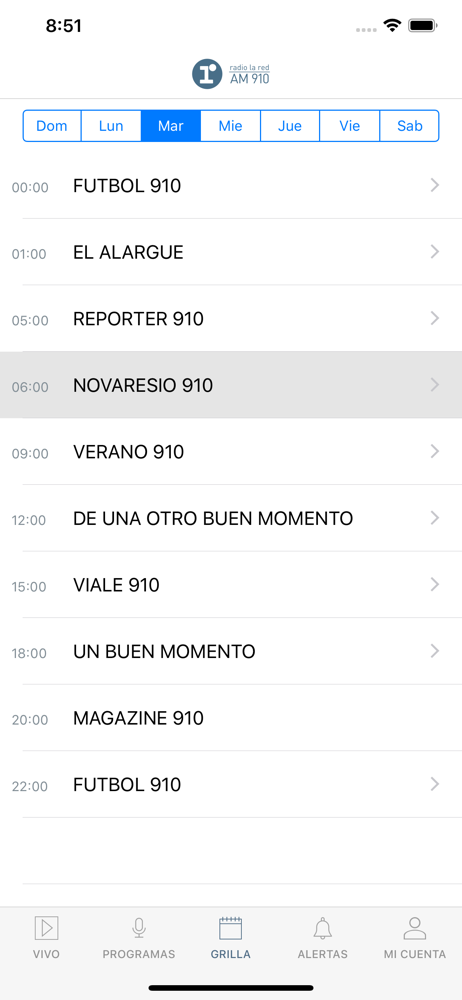Open NOVARESIO 910 program details
The height and width of the screenshot is (1000, 462).
point(231,385)
